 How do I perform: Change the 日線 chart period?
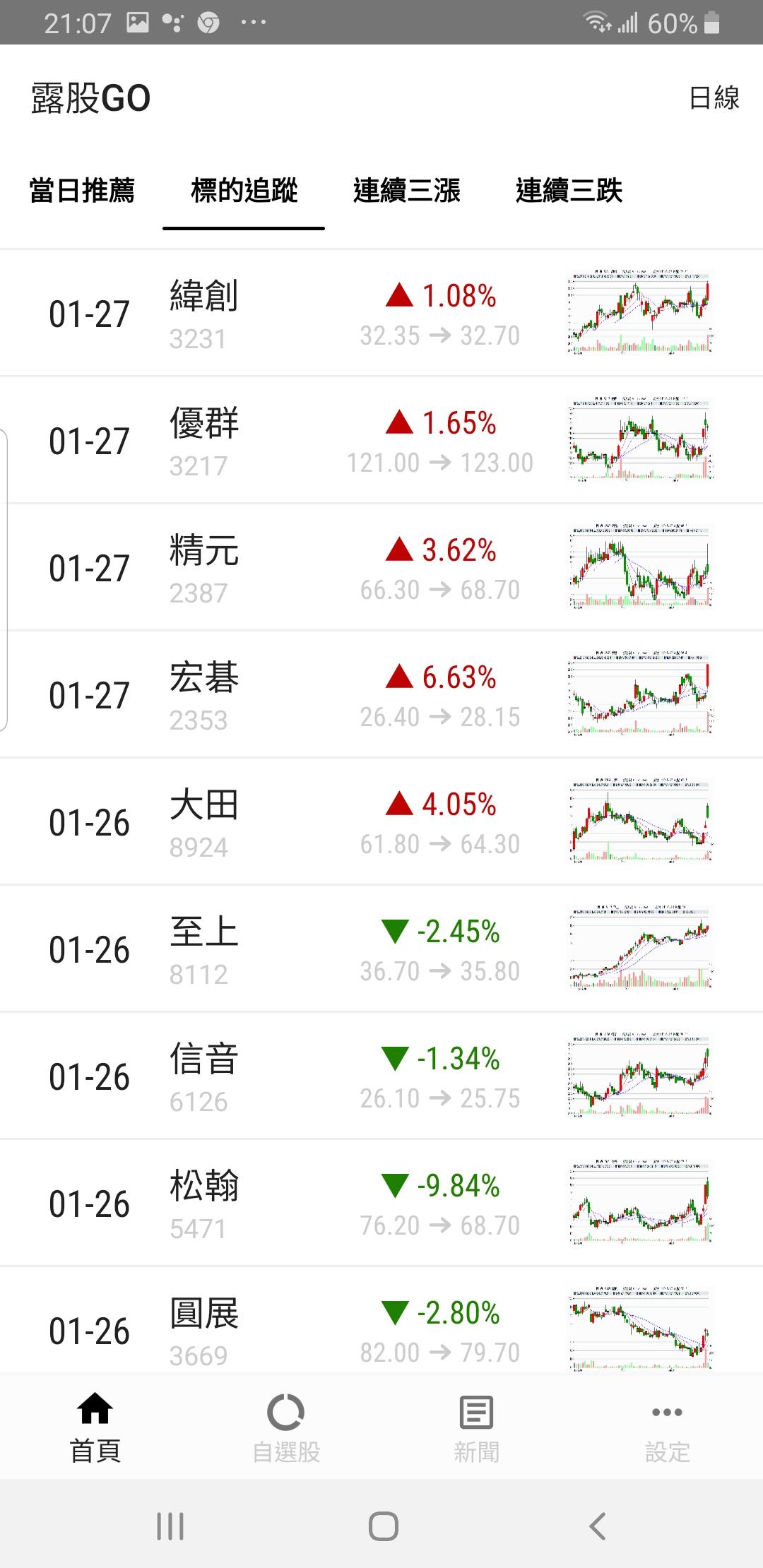point(714,97)
